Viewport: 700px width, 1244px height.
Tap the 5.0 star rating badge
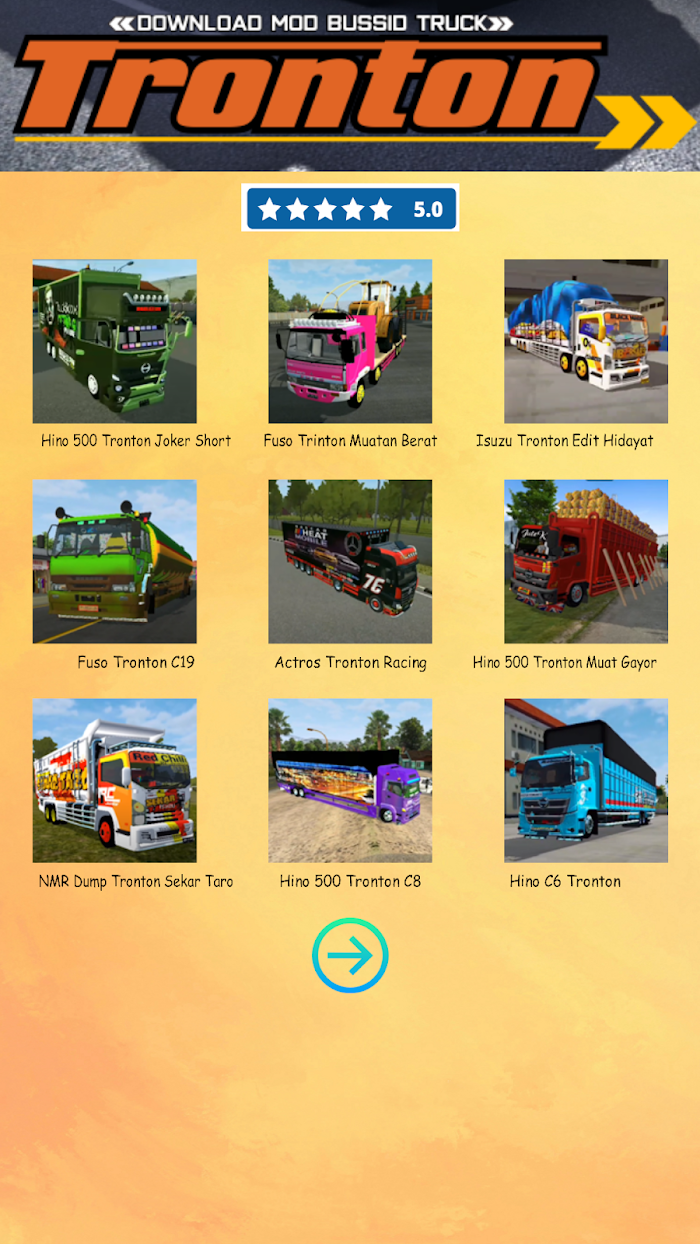click(350, 209)
